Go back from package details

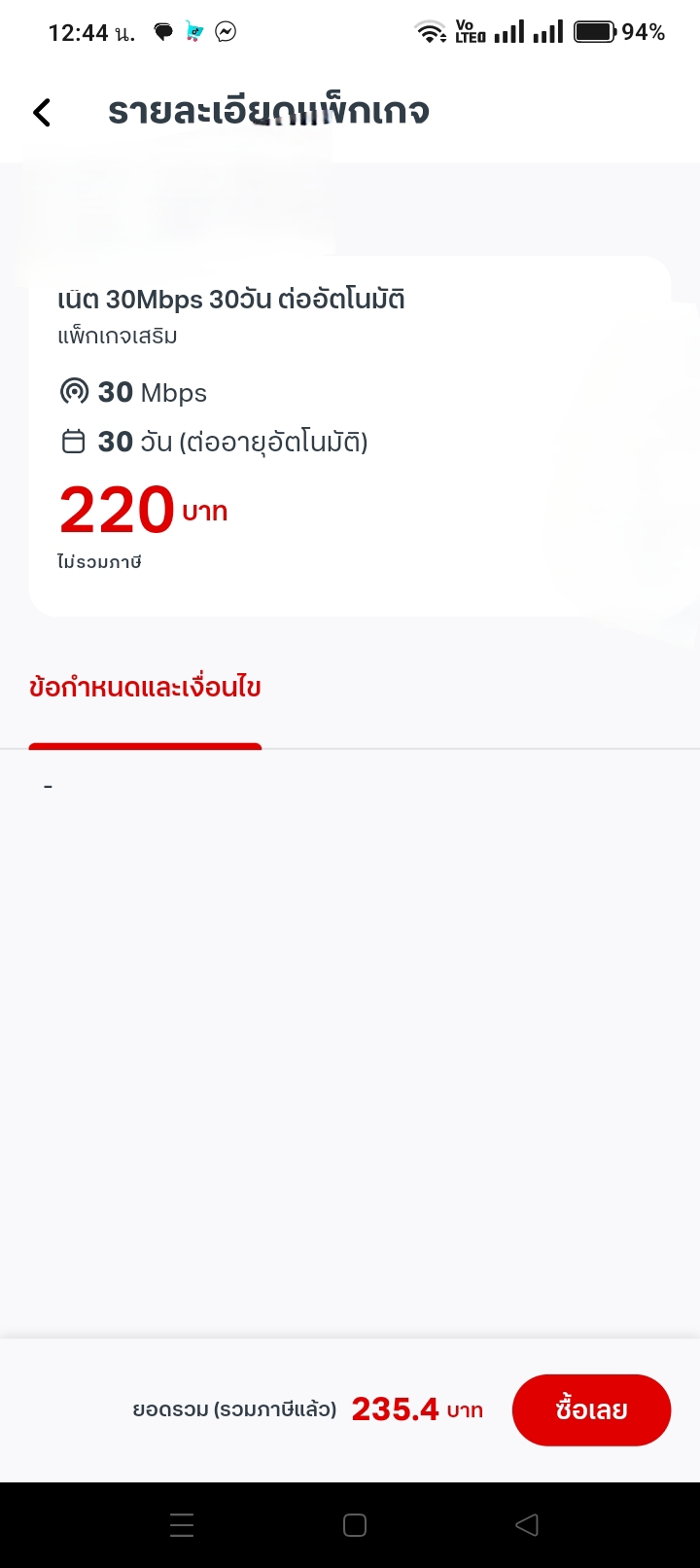click(x=42, y=113)
